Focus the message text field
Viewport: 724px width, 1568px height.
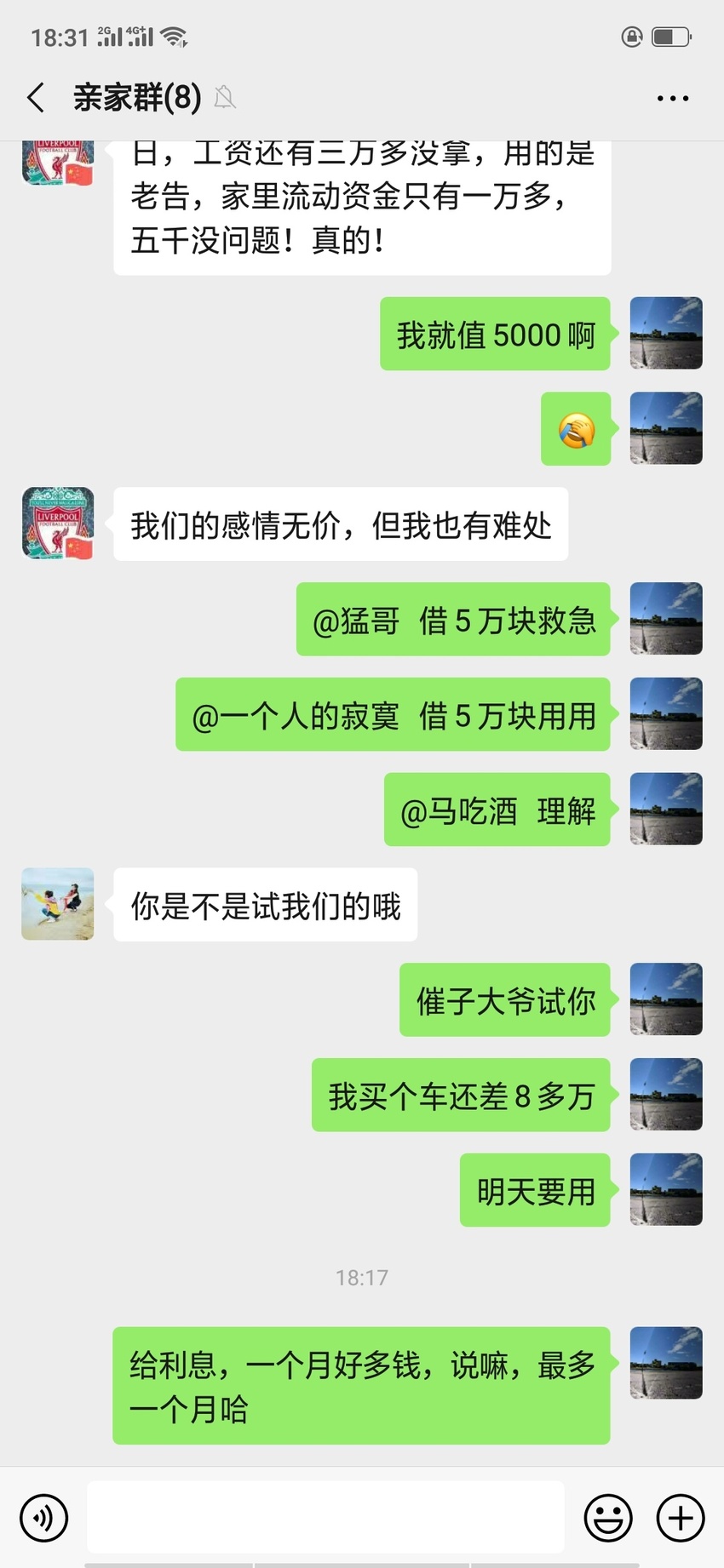[326, 1517]
